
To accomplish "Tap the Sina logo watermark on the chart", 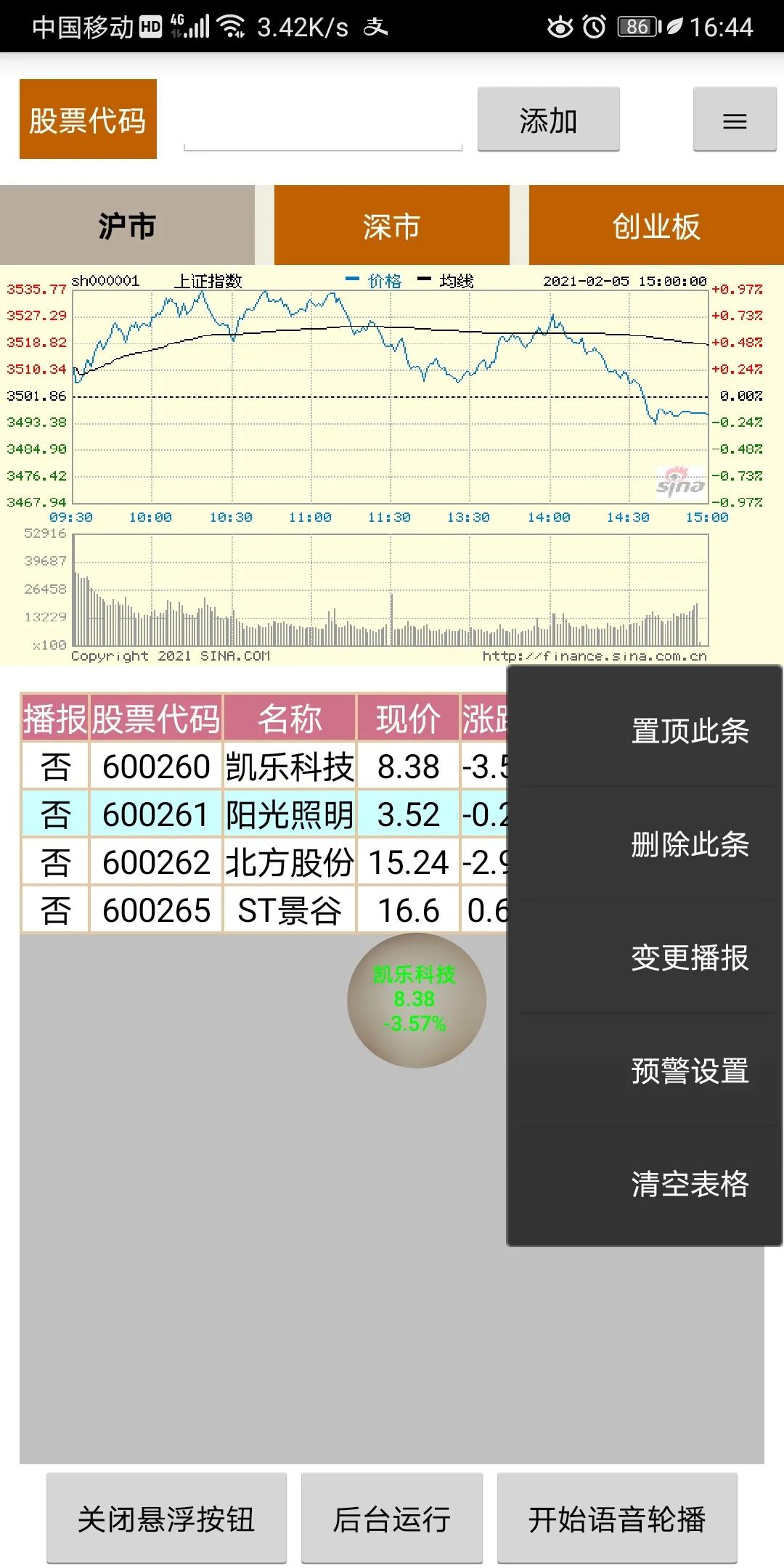I will [680, 480].
